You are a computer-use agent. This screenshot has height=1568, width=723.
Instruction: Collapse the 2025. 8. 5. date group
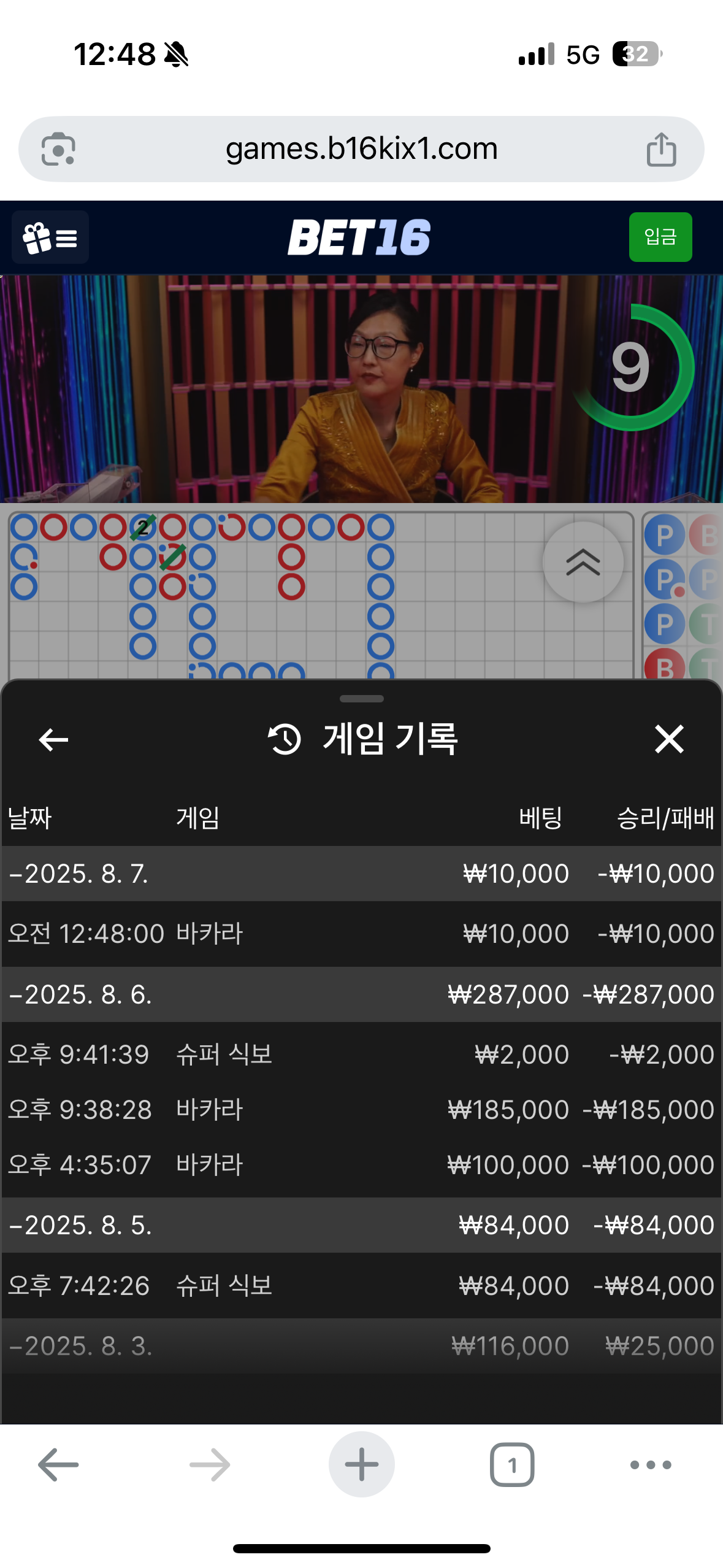tap(80, 1225)
